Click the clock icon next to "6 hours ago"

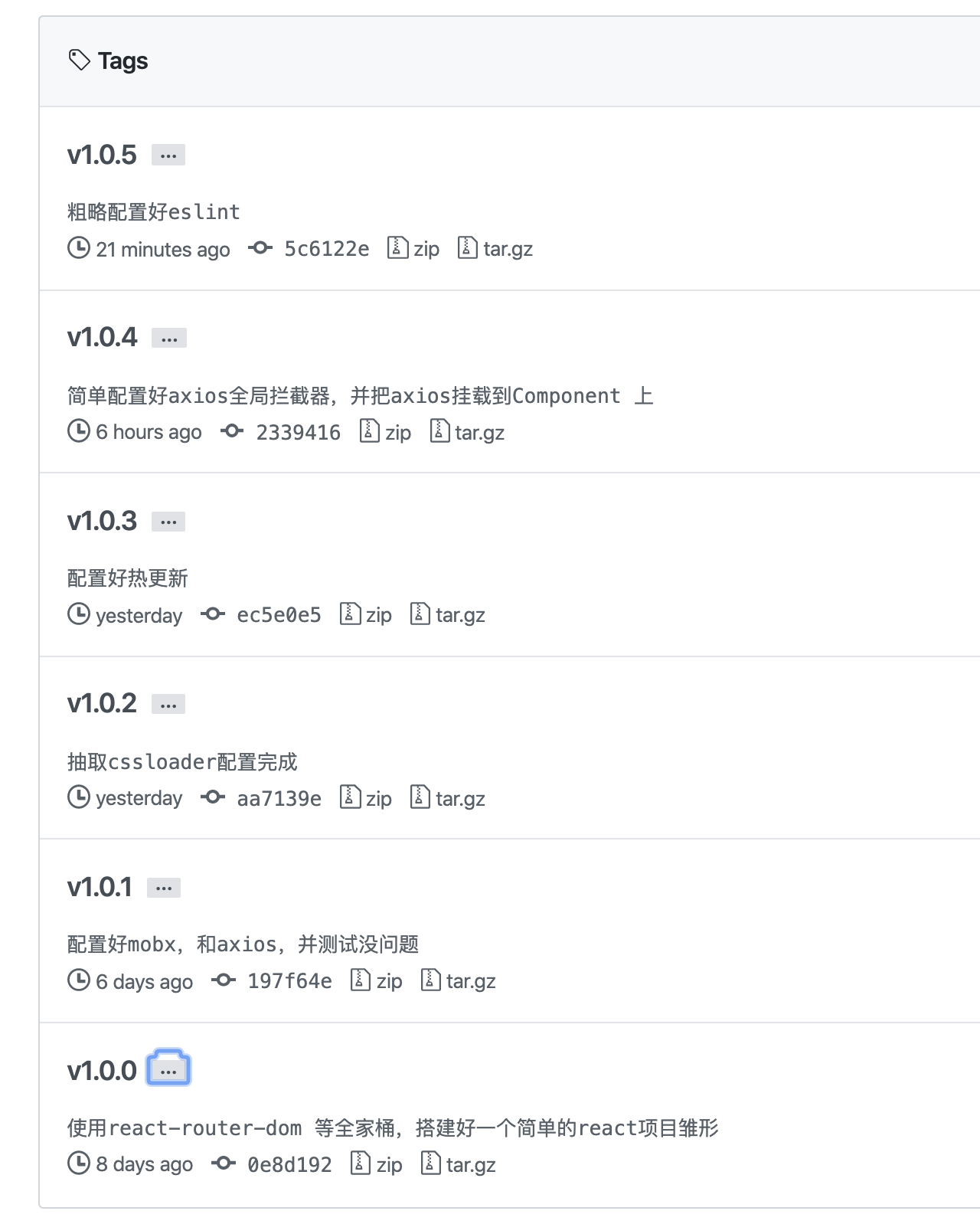tap(77, 432)
